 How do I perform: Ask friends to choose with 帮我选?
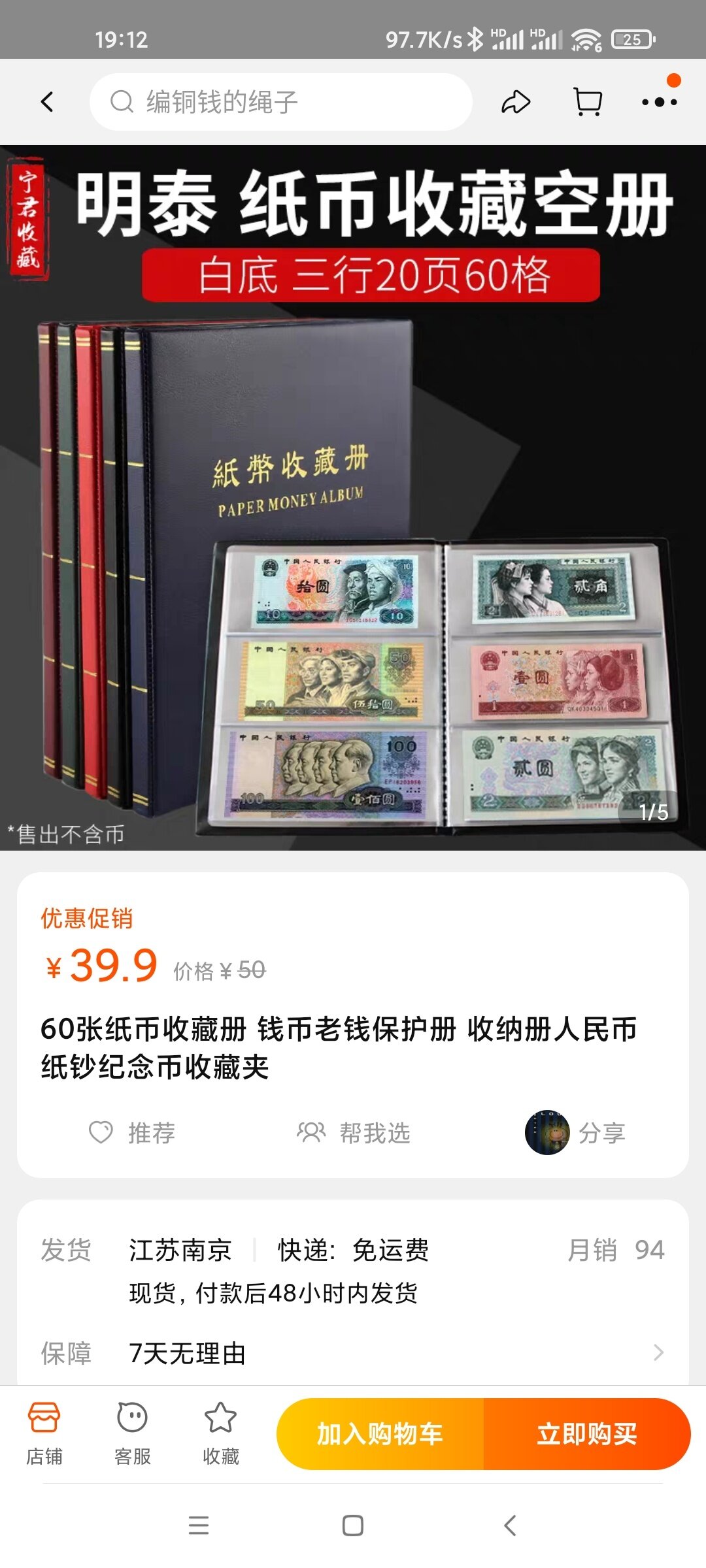point(354,1133)
